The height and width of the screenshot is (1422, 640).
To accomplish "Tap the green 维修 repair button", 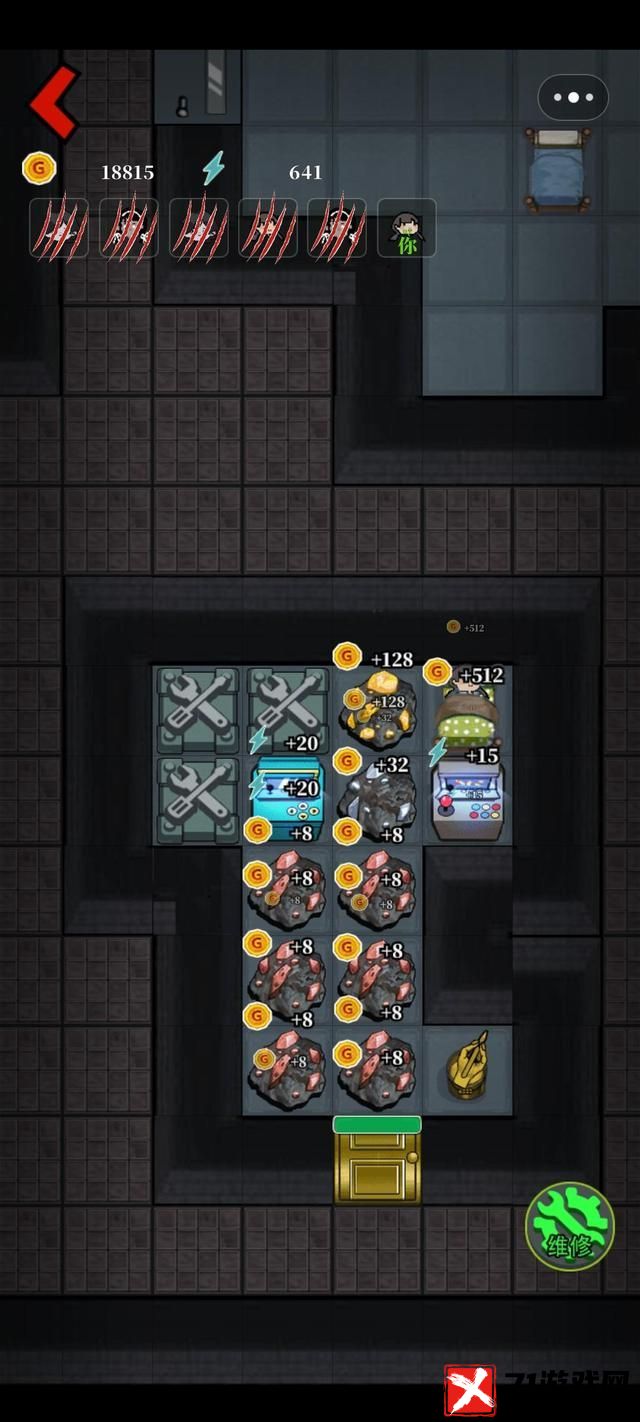I will click(570, 1227).
